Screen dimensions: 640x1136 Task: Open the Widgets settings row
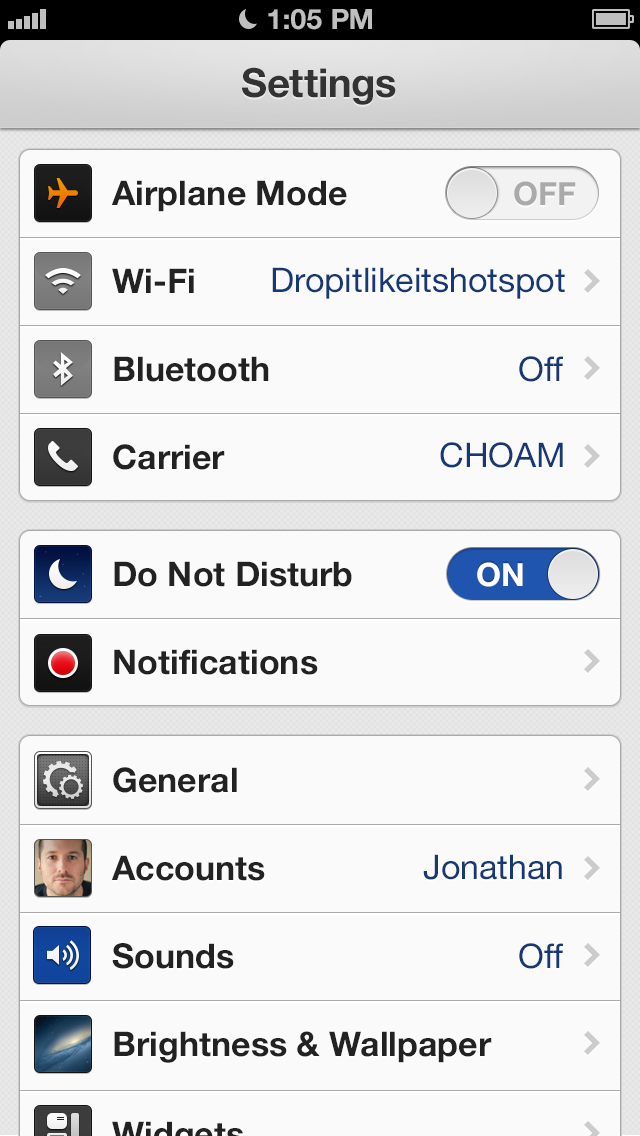[x=320, y=1122]
